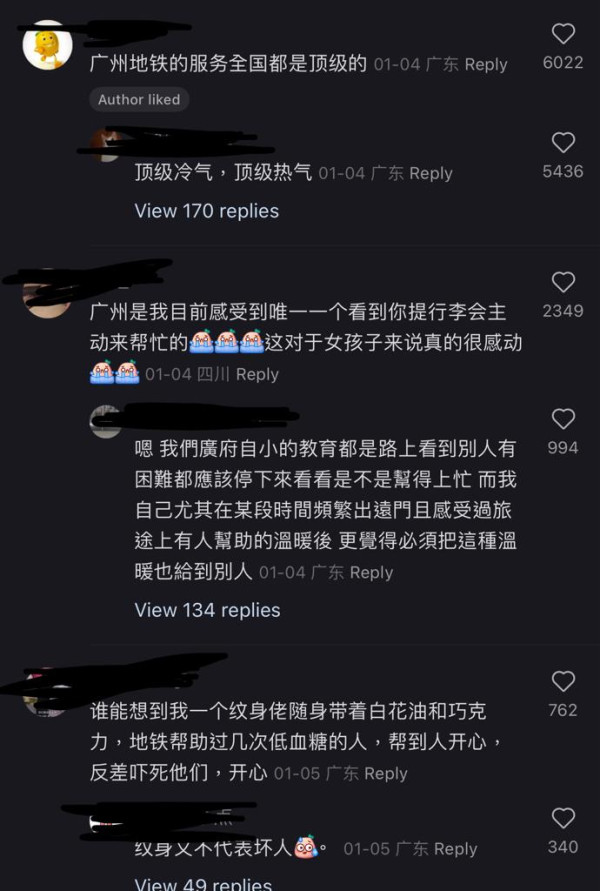Reply to the 纹身佬 comment
This screenshot has width=600, height=891.
[385, 774]
